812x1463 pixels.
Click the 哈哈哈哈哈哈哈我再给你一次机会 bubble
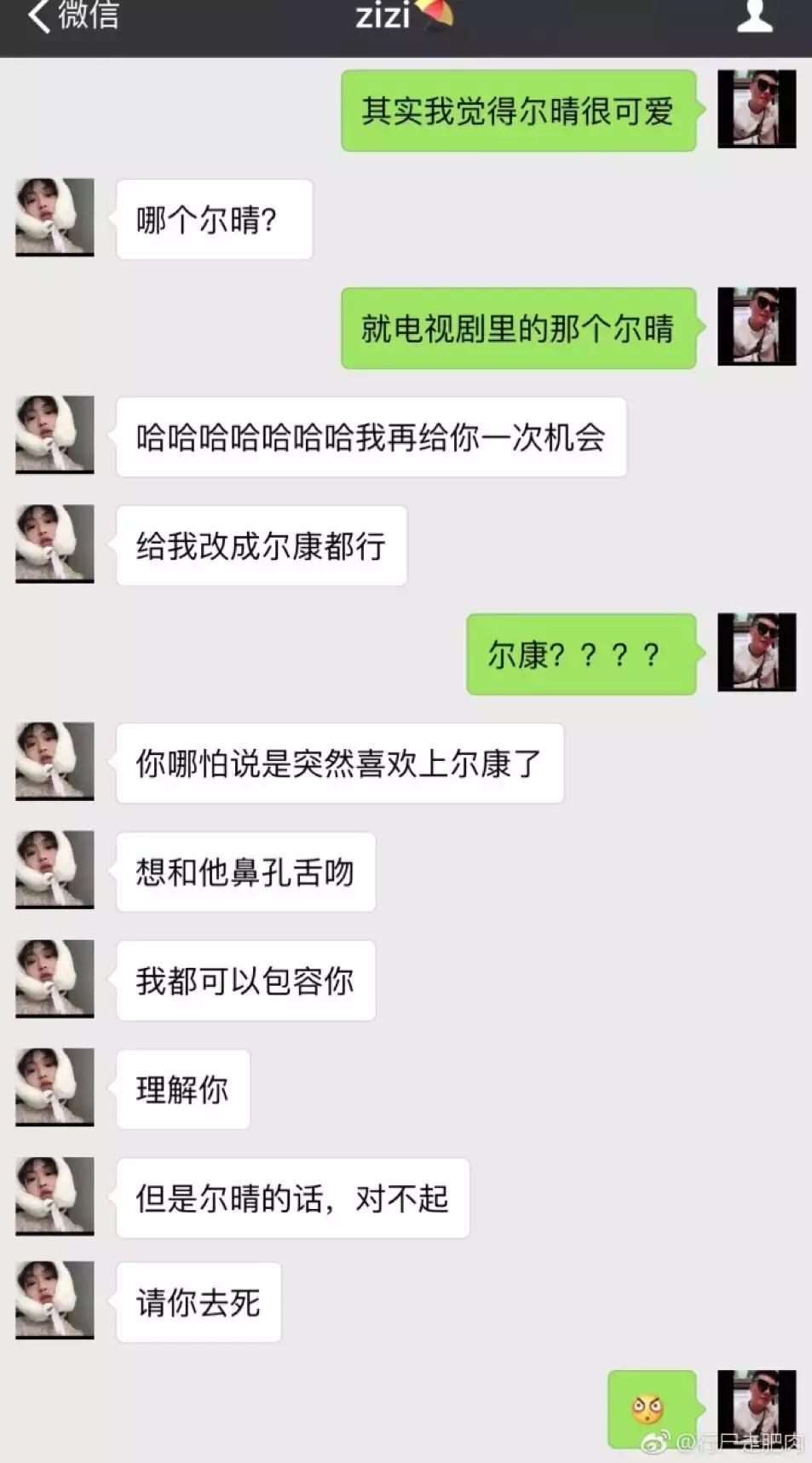[370, 436]
